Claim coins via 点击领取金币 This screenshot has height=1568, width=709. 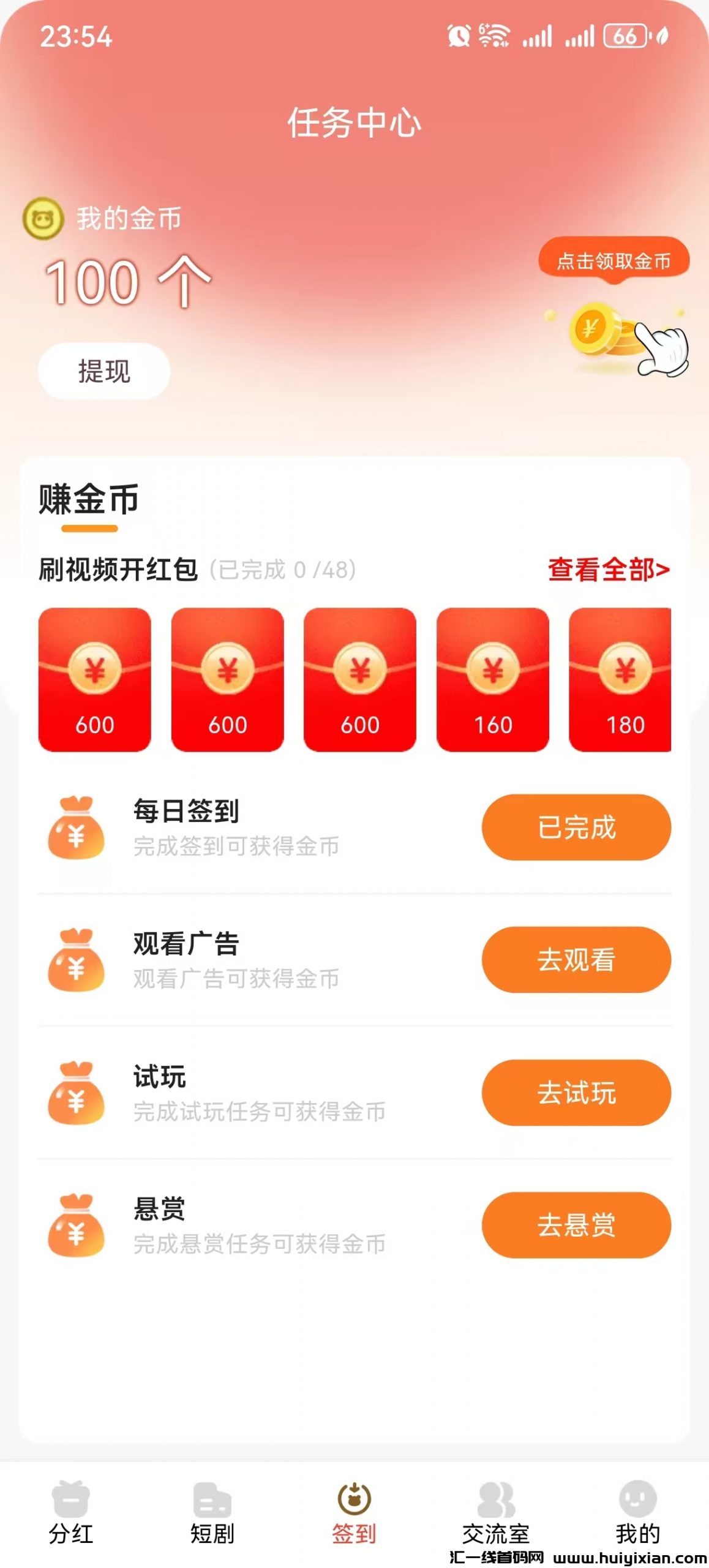click(613, 262)
